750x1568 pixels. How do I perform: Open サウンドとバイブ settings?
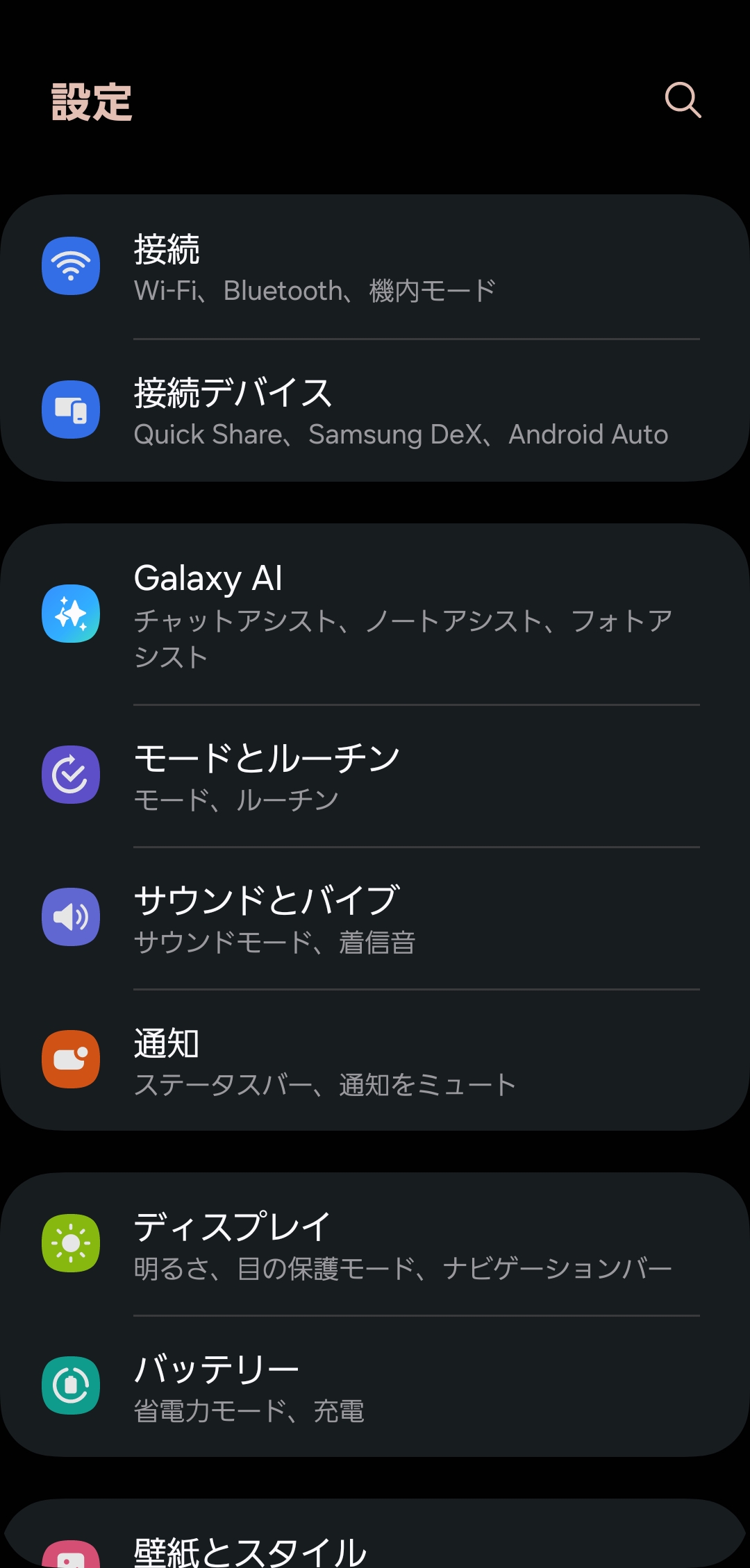pos(375,917)
